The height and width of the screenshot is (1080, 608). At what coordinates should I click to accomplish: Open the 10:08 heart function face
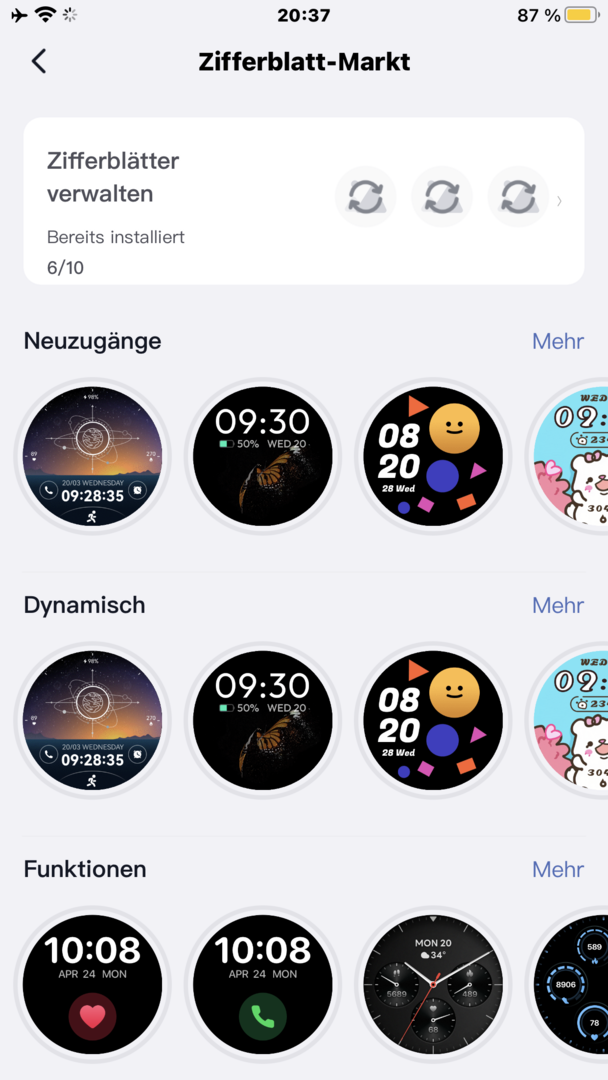92,984
